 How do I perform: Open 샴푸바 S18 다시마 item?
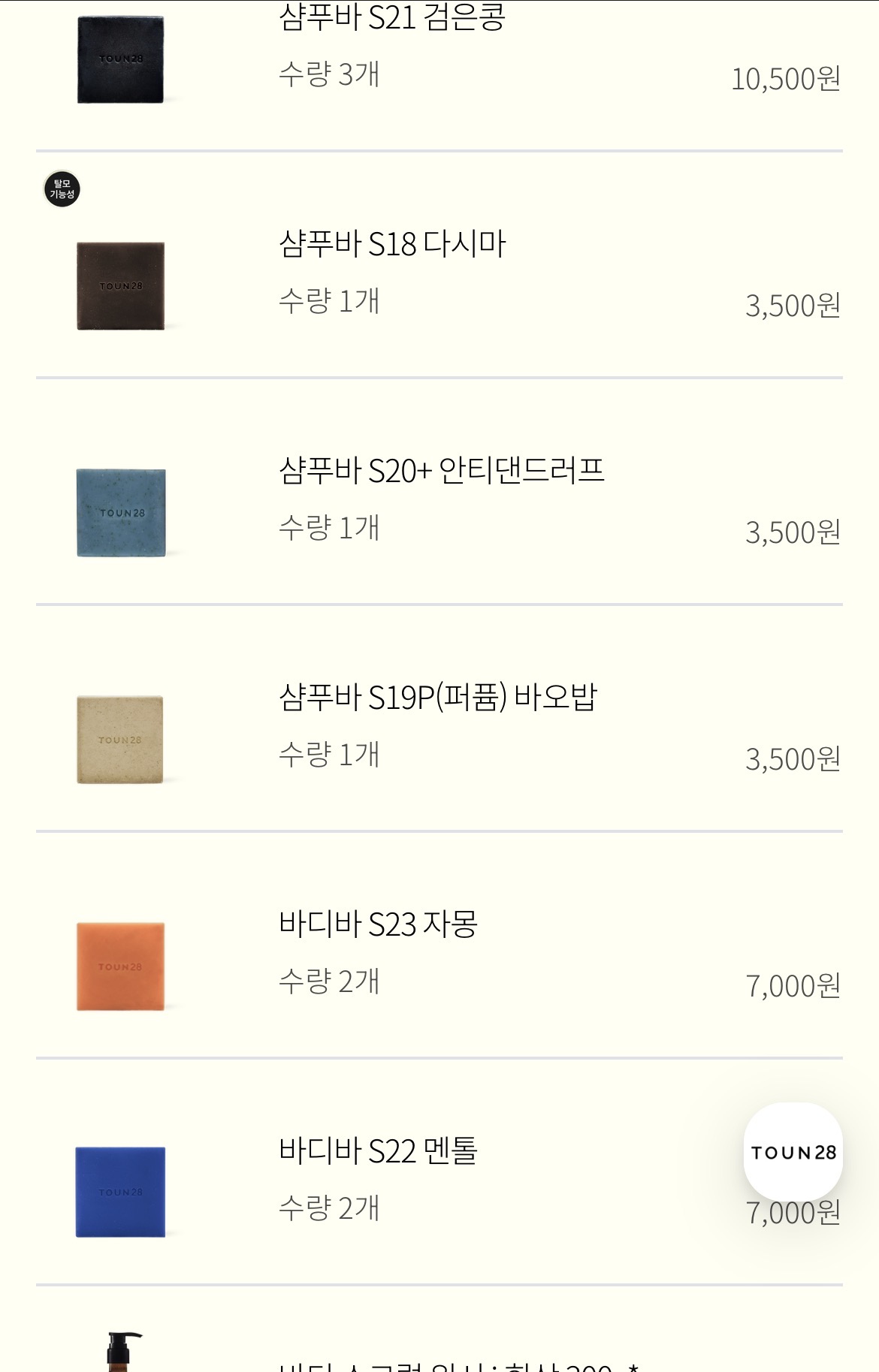pos(392,244)
